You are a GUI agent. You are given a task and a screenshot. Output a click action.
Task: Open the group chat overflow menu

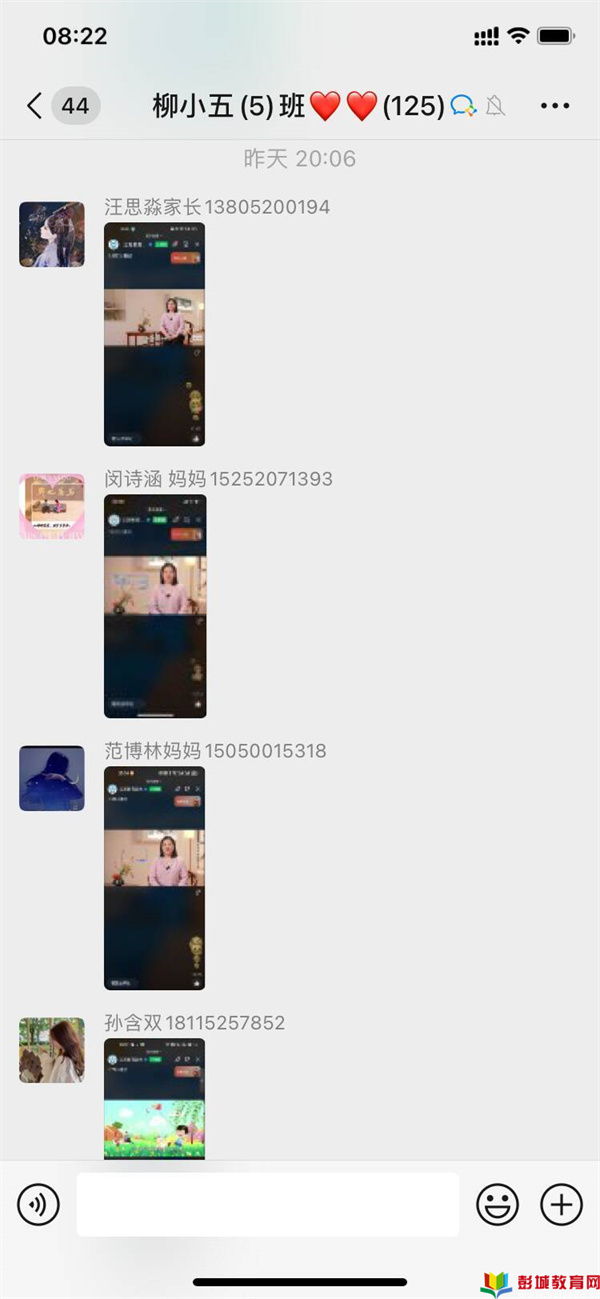[555, 106]
